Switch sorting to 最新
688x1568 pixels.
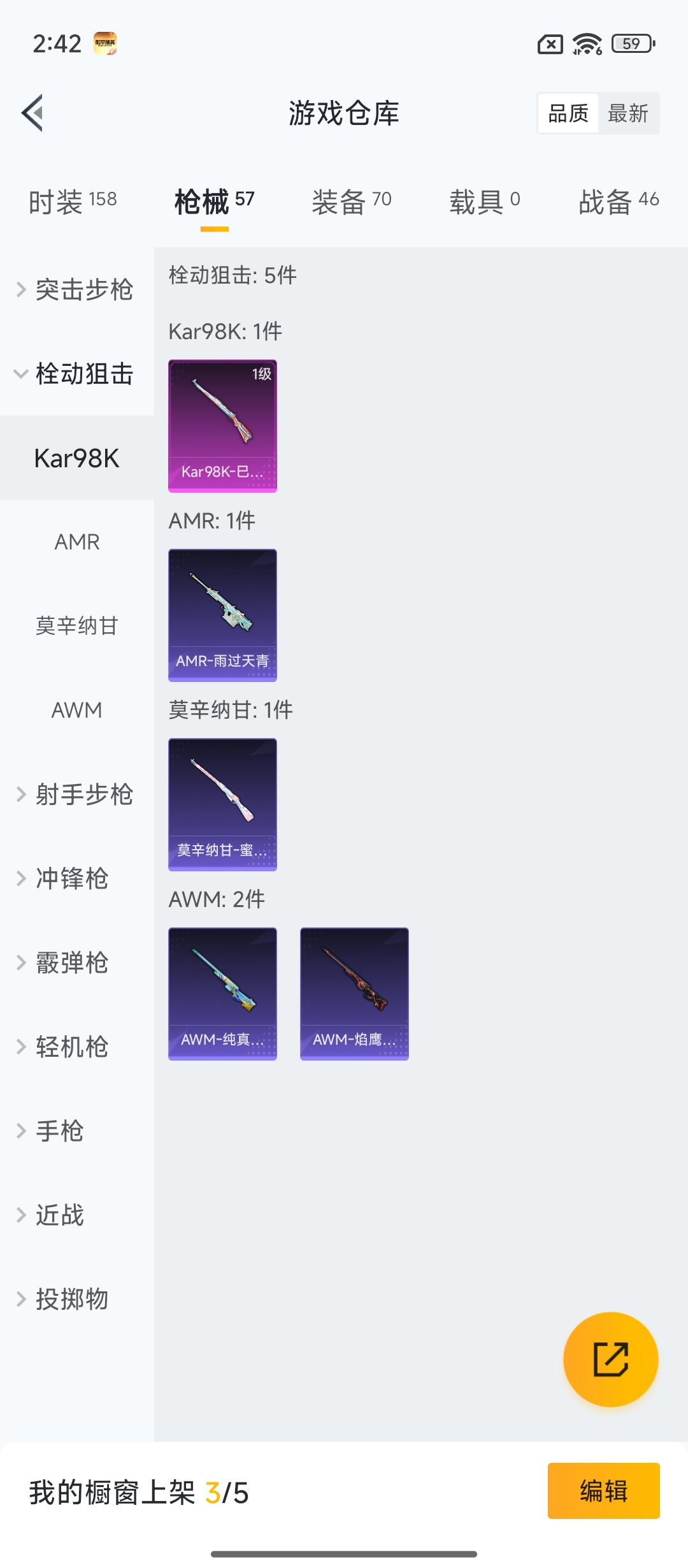click(629, 113)
